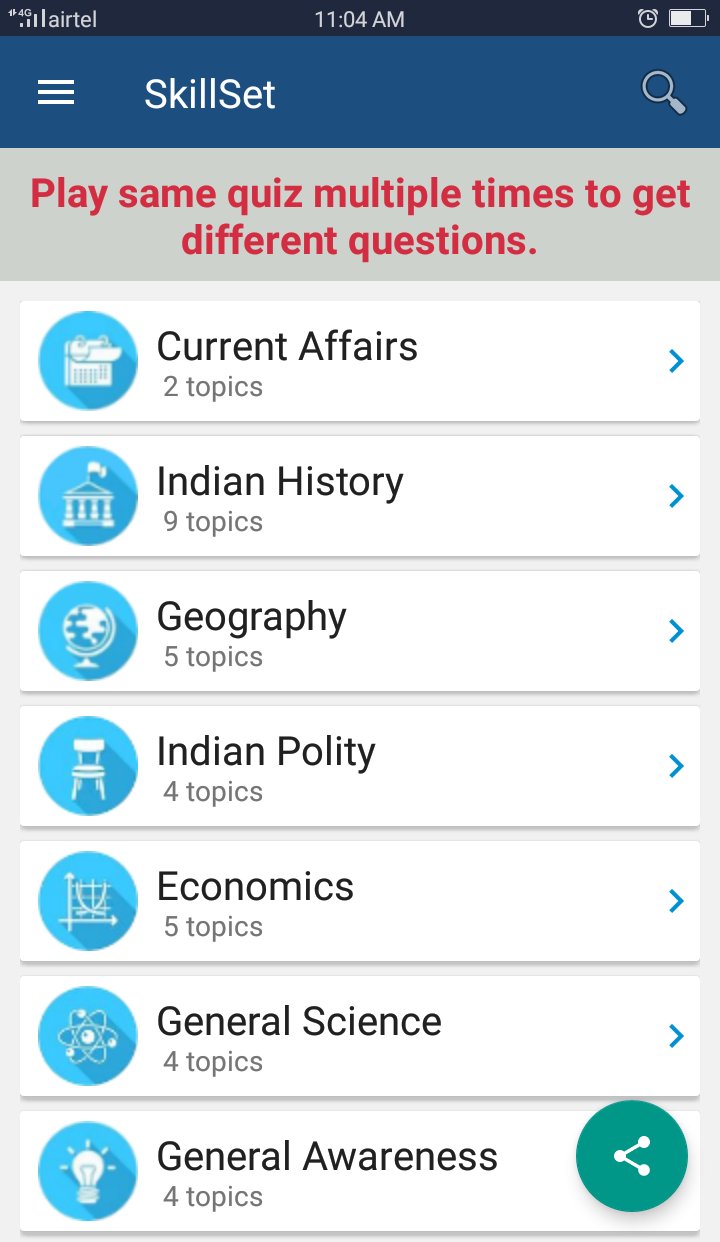Tap the Indian History monument icon
The height and width of the screenshot is (1242, 720).
[87, 495]
